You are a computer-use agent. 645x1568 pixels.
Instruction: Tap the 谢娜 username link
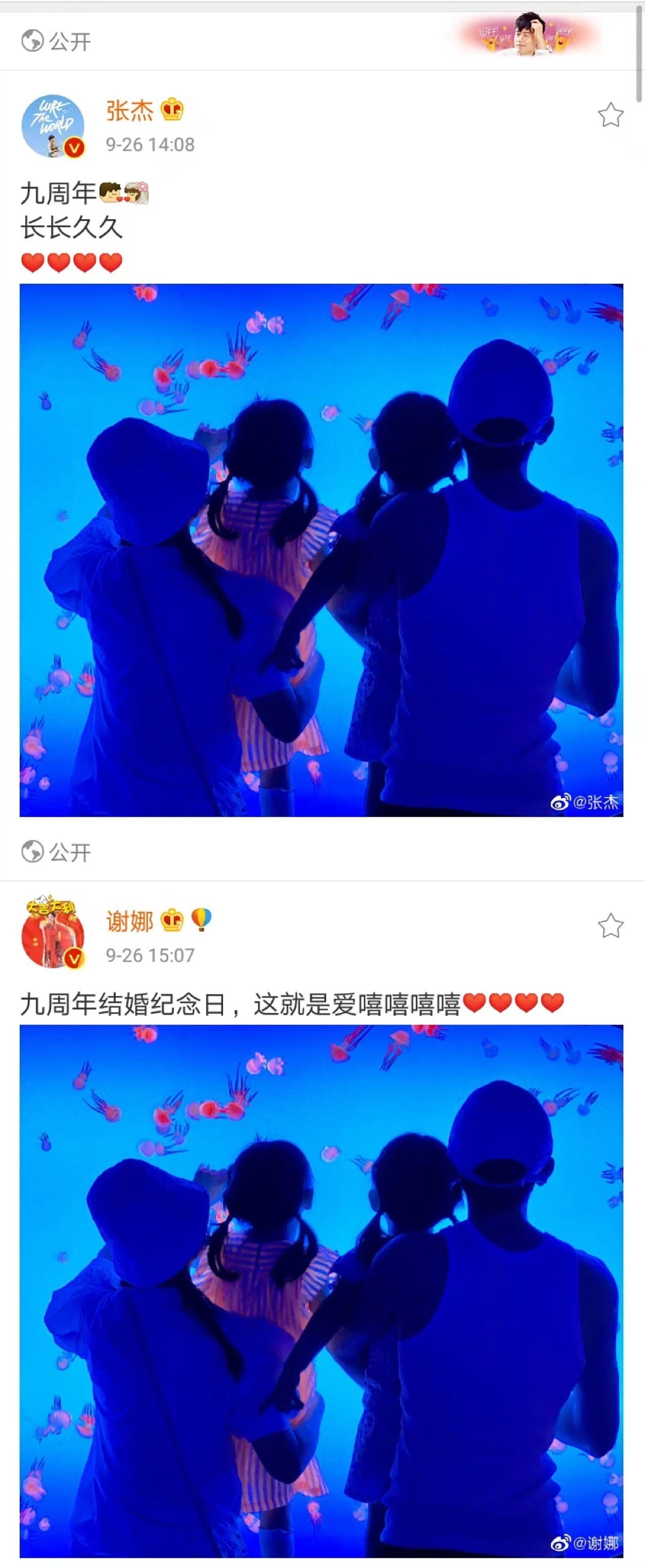[130, 921]
